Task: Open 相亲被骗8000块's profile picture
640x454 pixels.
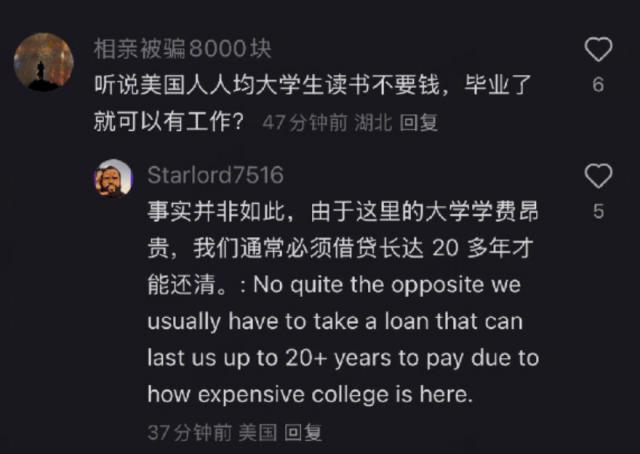Action: point(43,61)
